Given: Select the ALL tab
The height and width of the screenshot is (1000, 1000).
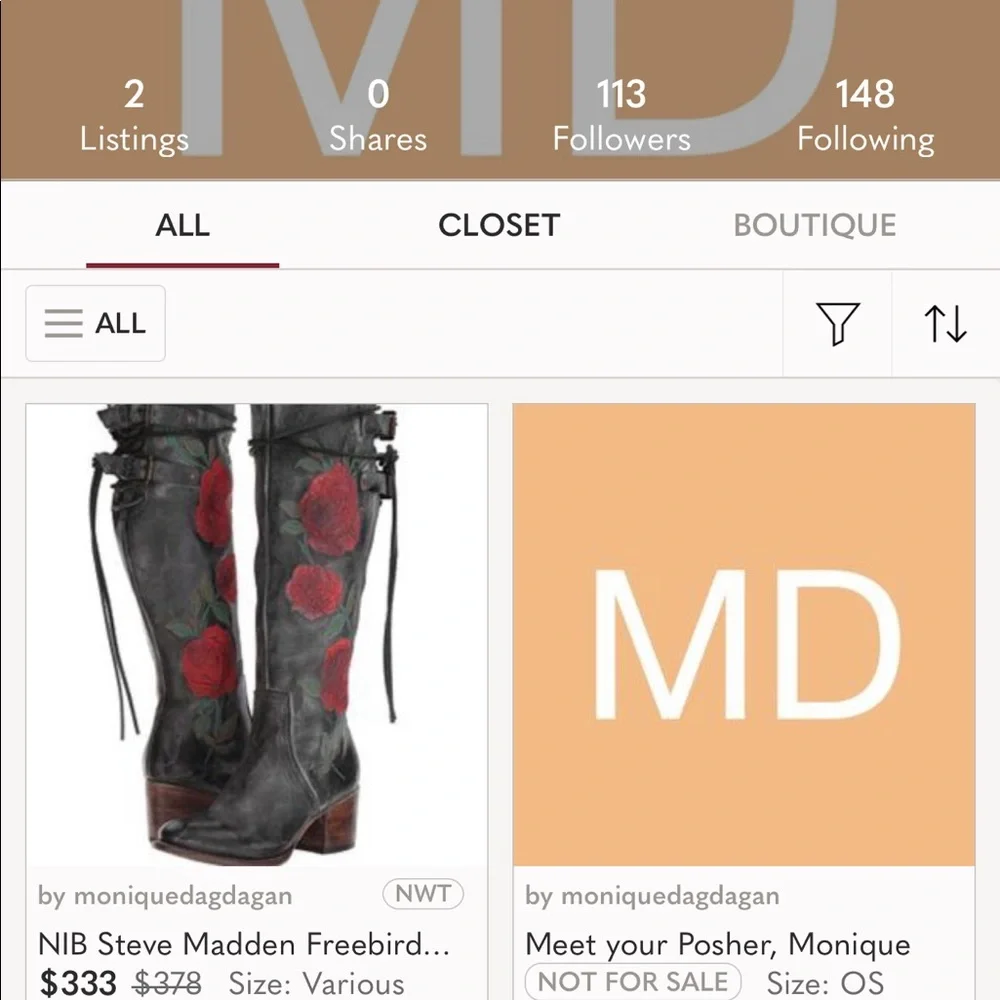Looking at the screenshot, I should coord(182,225).
